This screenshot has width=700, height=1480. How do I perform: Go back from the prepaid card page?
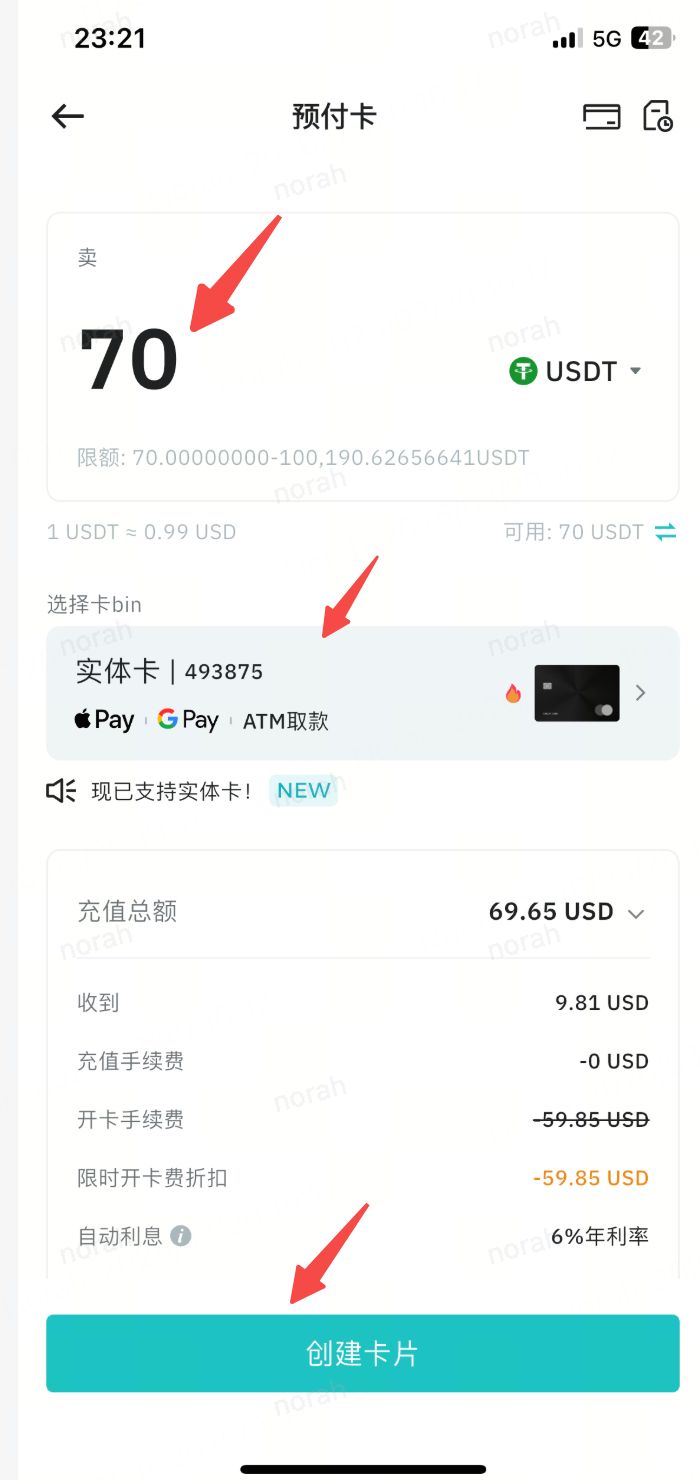click(68, 117)
